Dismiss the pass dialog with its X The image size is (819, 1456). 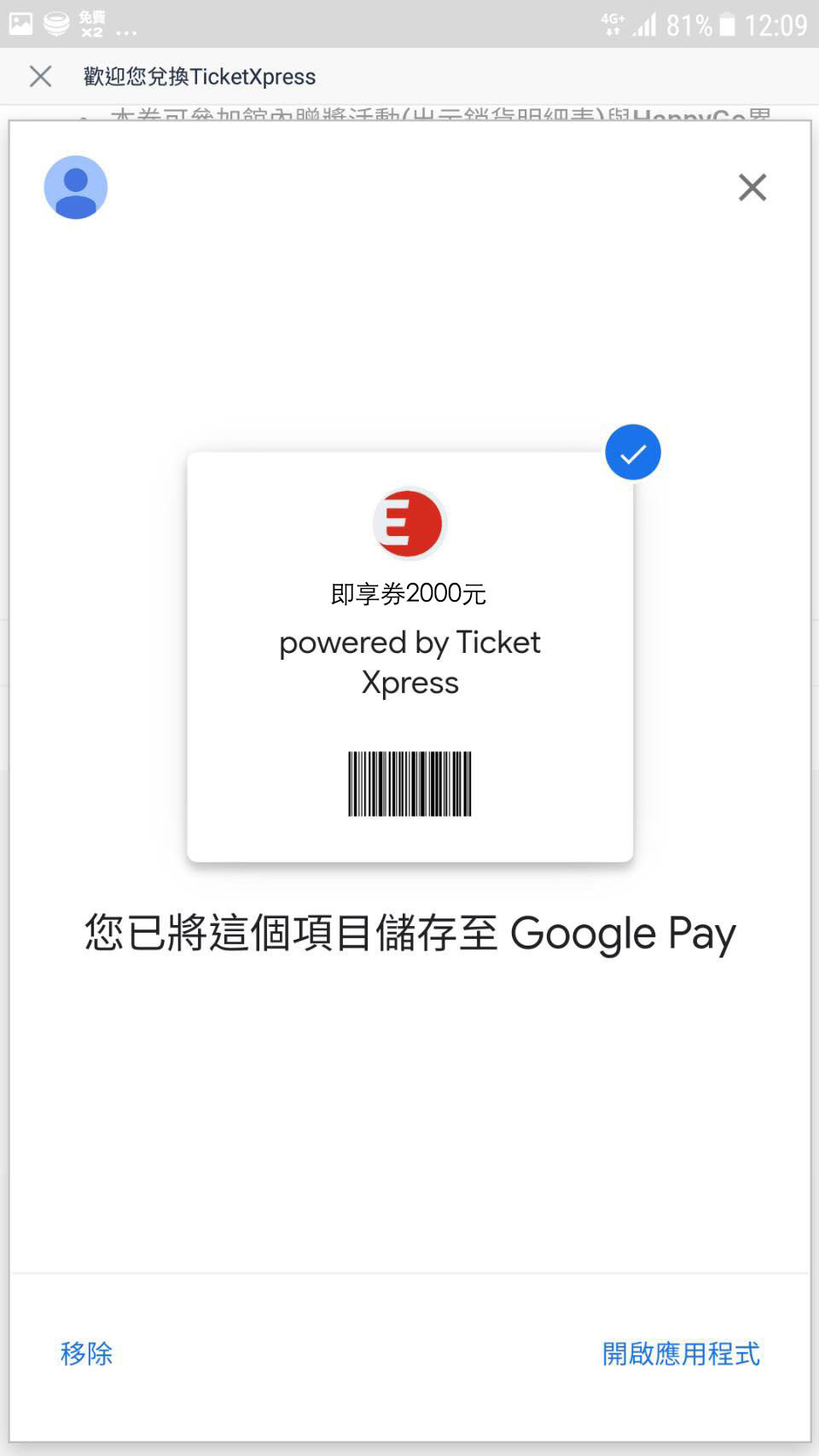click(x=752, y=188)
